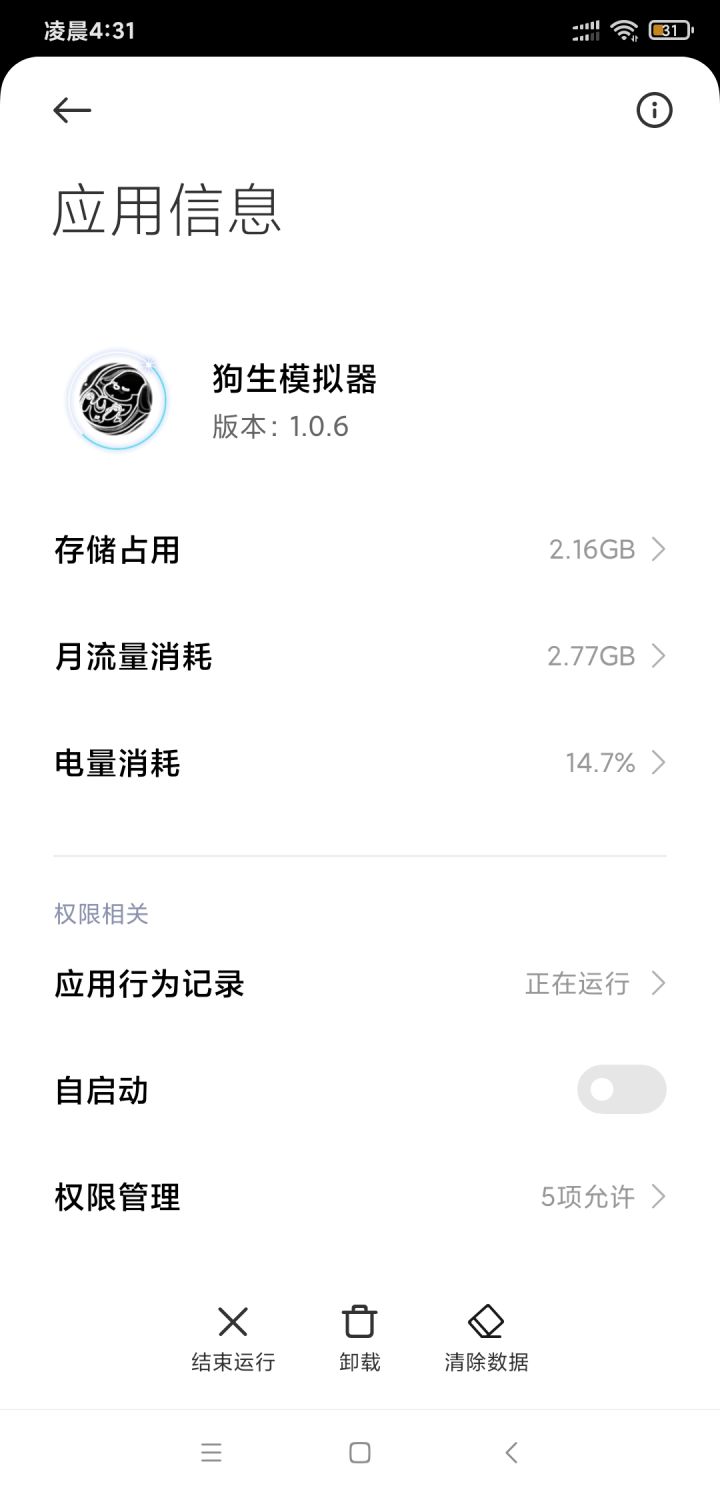Tap the eraser icon to clear data
The height and width of the screenshot is (1496, 720).
(486, 1322)
